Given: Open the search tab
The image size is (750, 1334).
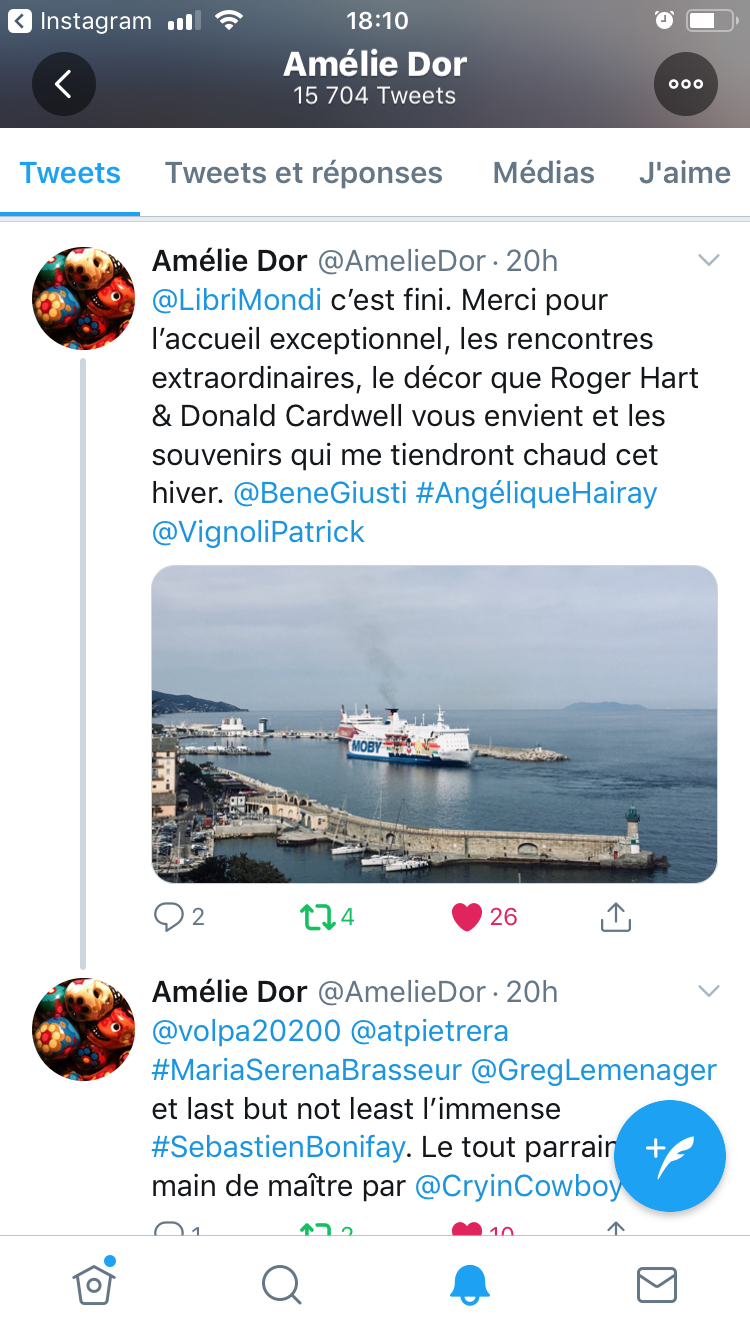Looking at the screenshot, I should (281, 1284).
